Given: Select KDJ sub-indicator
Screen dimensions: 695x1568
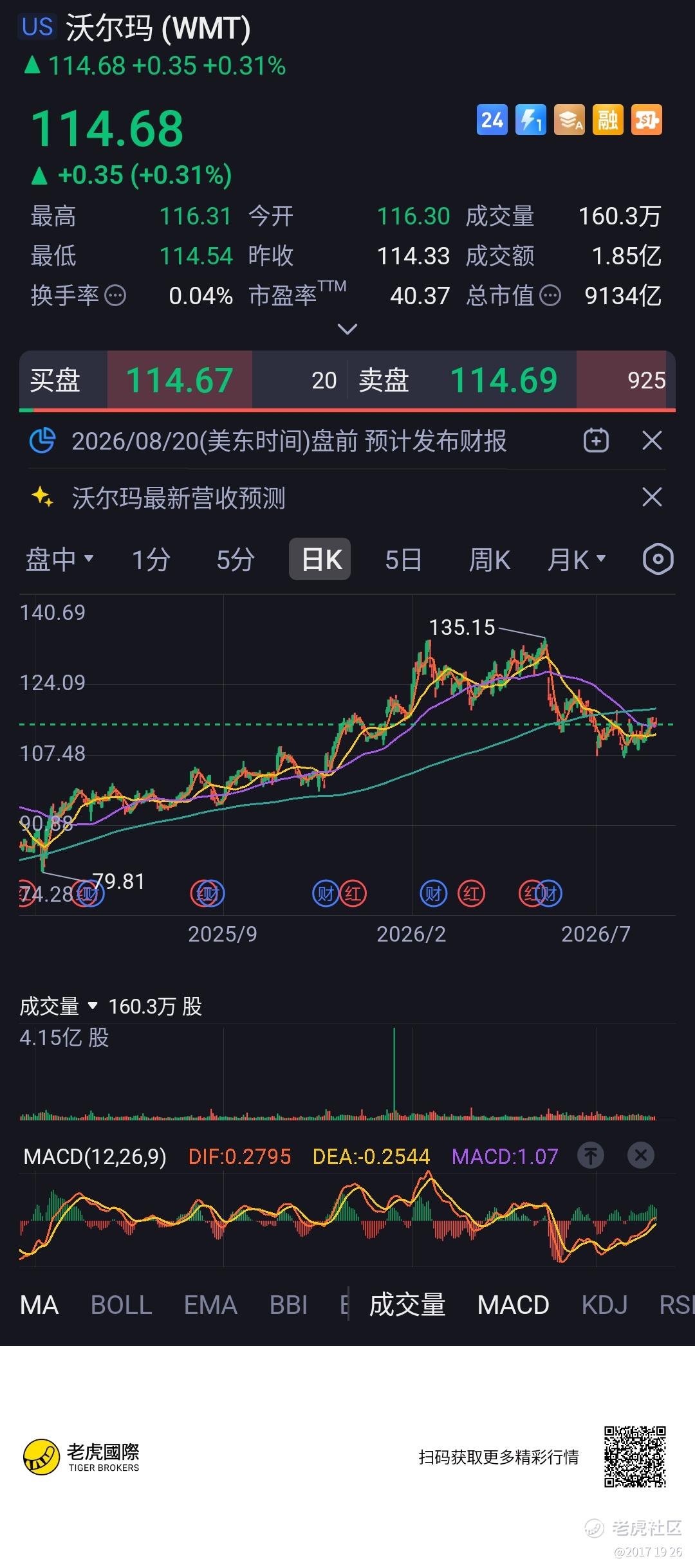Looking at the screenshot, I should point(604,1305).
